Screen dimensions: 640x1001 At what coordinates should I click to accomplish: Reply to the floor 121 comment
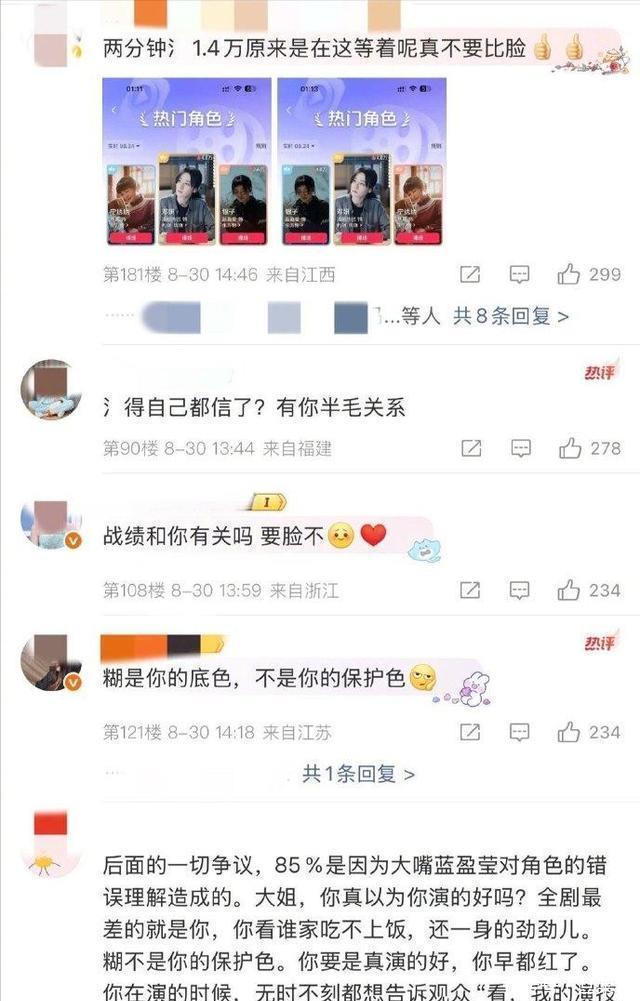(520, 732)
